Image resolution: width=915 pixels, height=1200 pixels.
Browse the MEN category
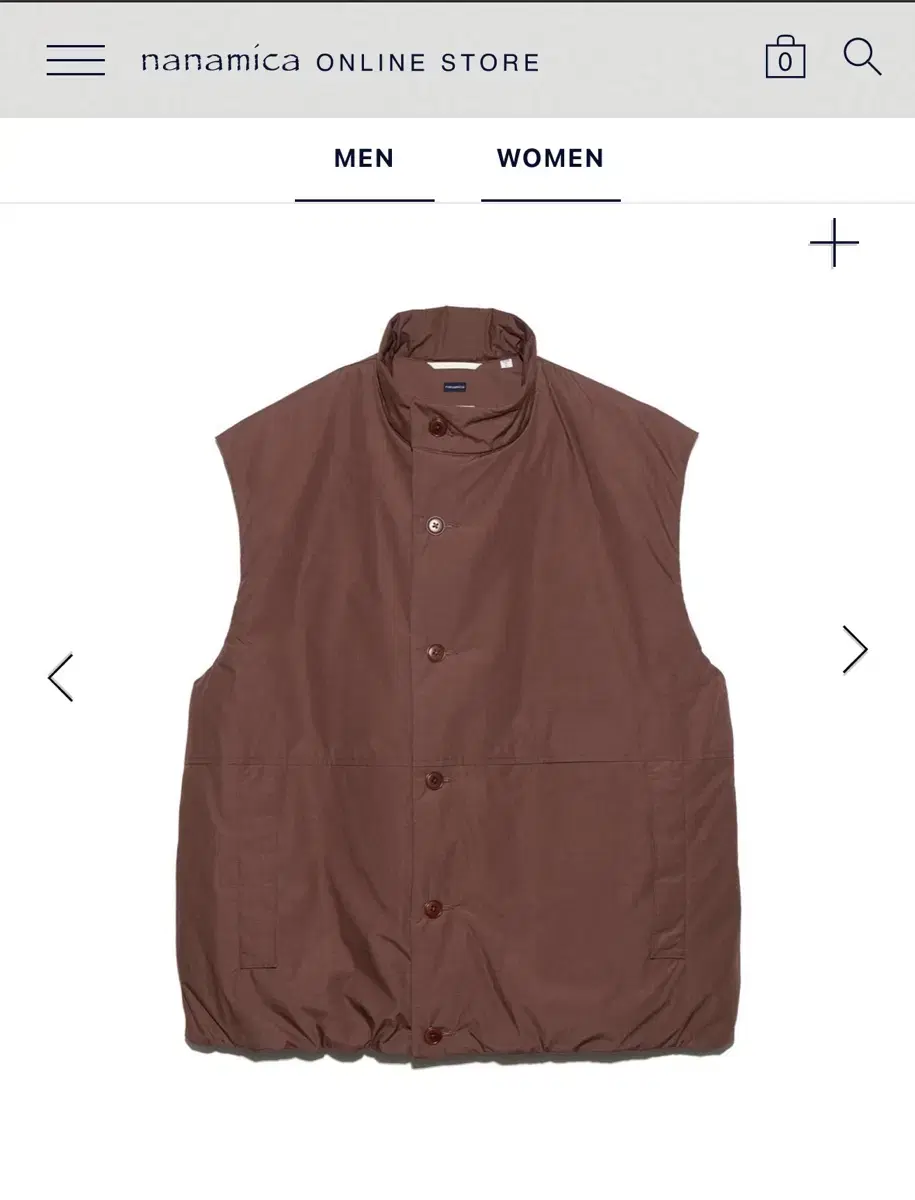[x=364, y=158]
